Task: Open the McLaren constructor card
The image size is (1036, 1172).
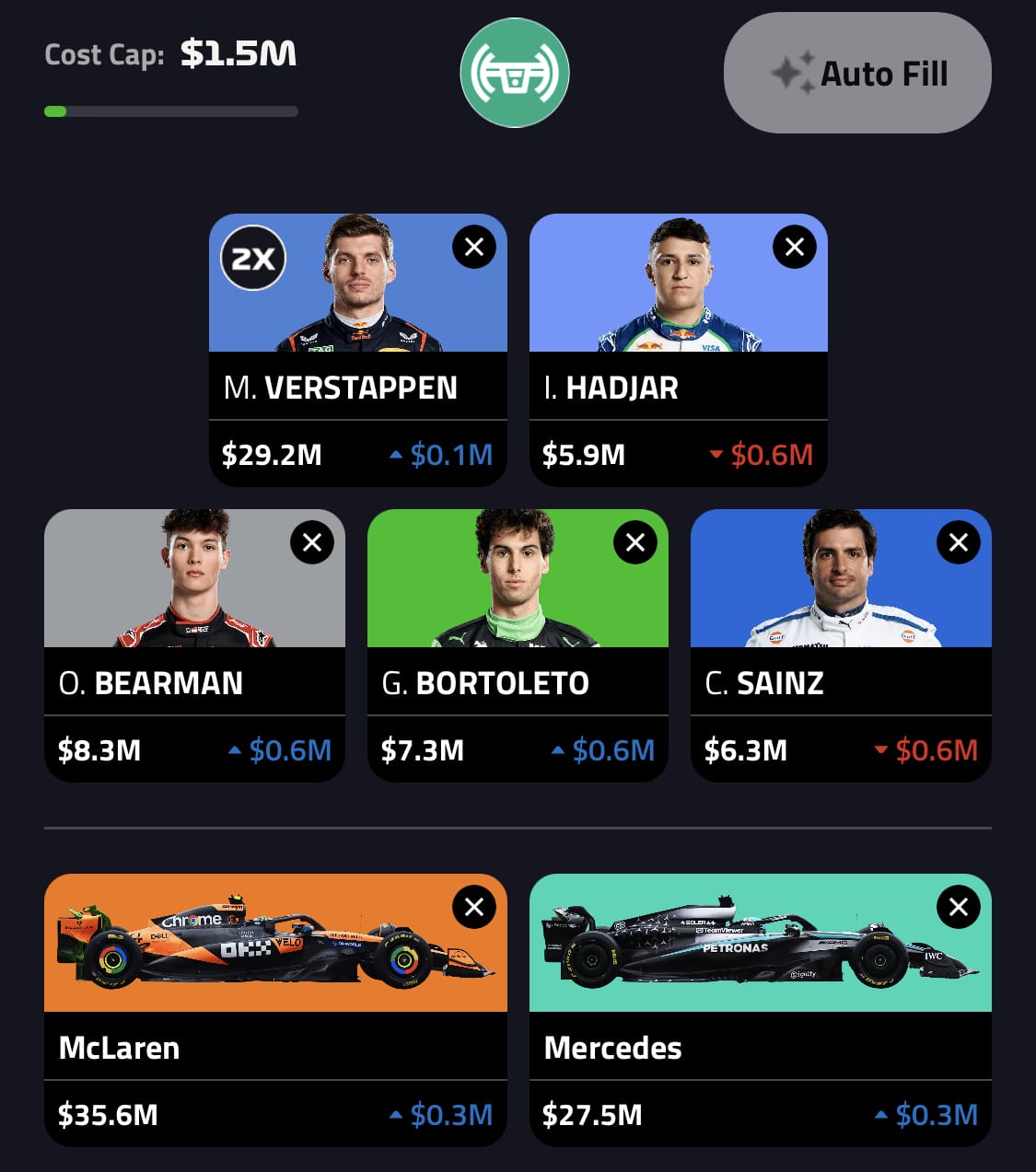Action: pos(275,1048)
